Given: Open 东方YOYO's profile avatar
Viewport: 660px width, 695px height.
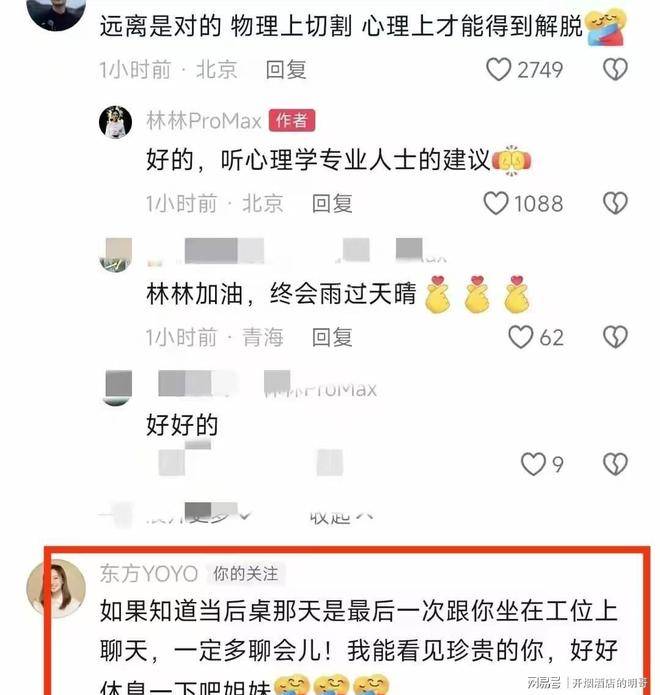Looking at the screenshot, I should pos(56,588).
